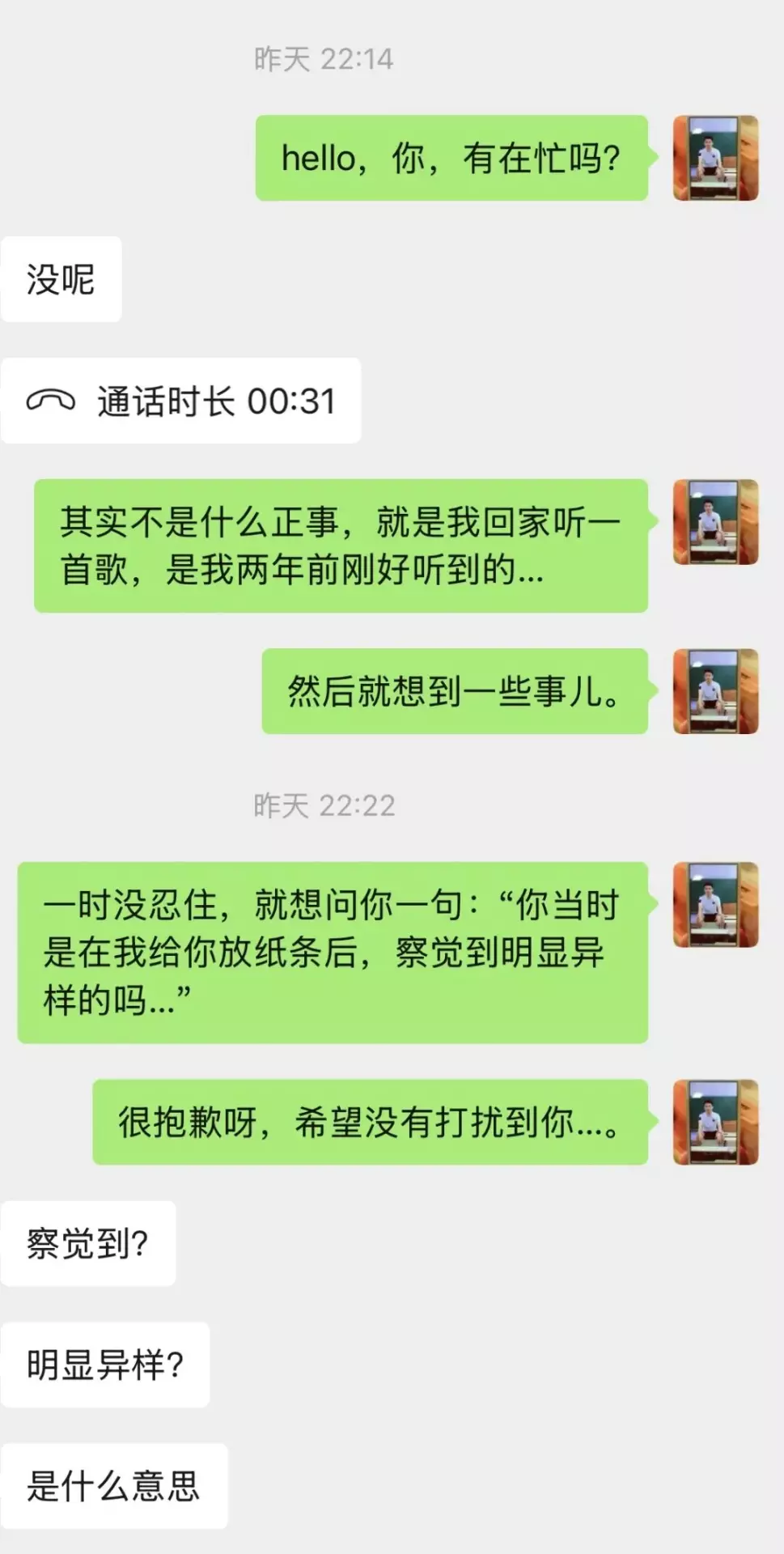Open avatar next to 然后就想到一些事儿。
This screenshot has width=784, height=1554.
pyautogui.click(x=715, y=691)
